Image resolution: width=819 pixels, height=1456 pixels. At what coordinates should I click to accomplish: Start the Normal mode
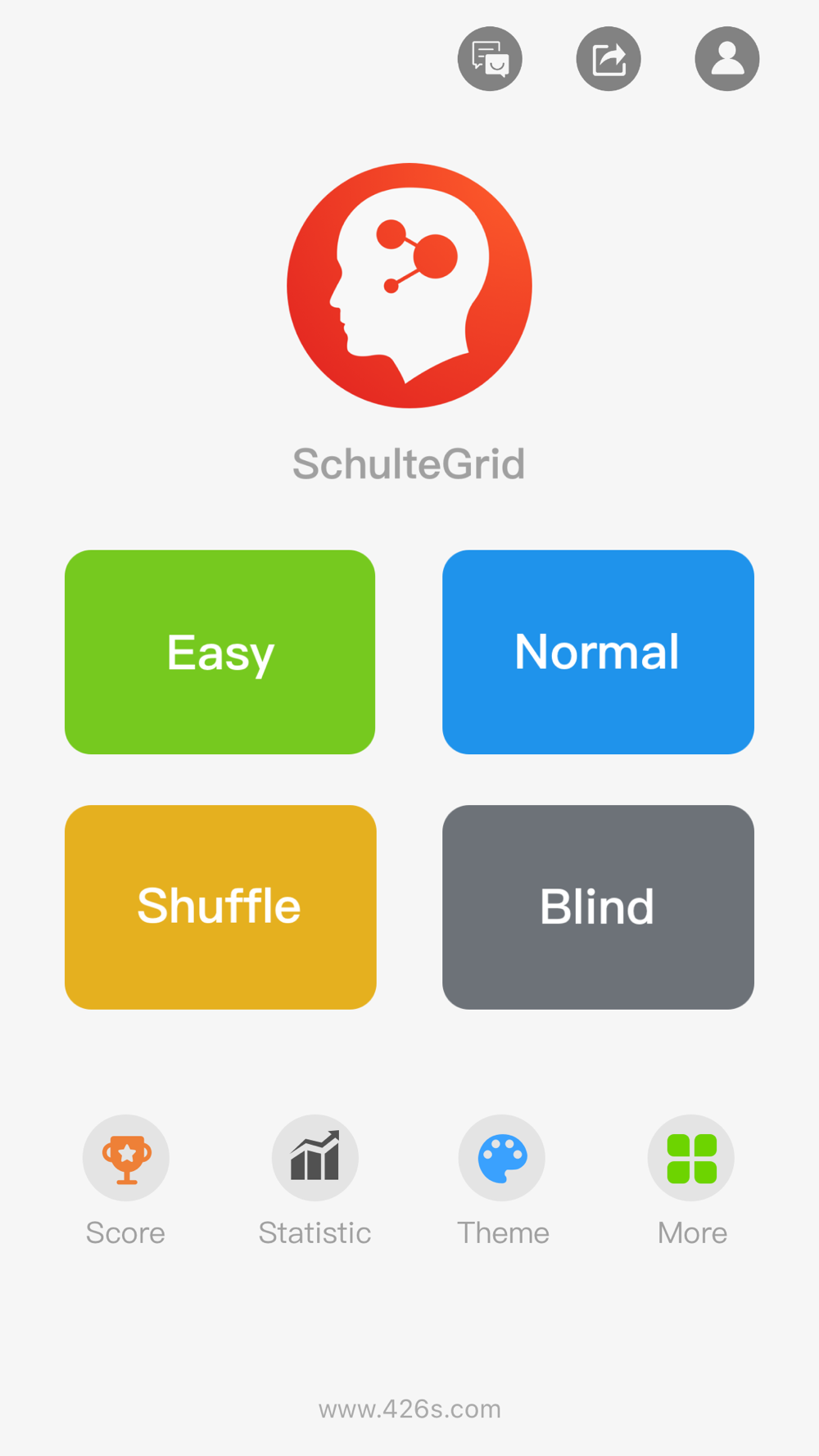click(598, 652)
